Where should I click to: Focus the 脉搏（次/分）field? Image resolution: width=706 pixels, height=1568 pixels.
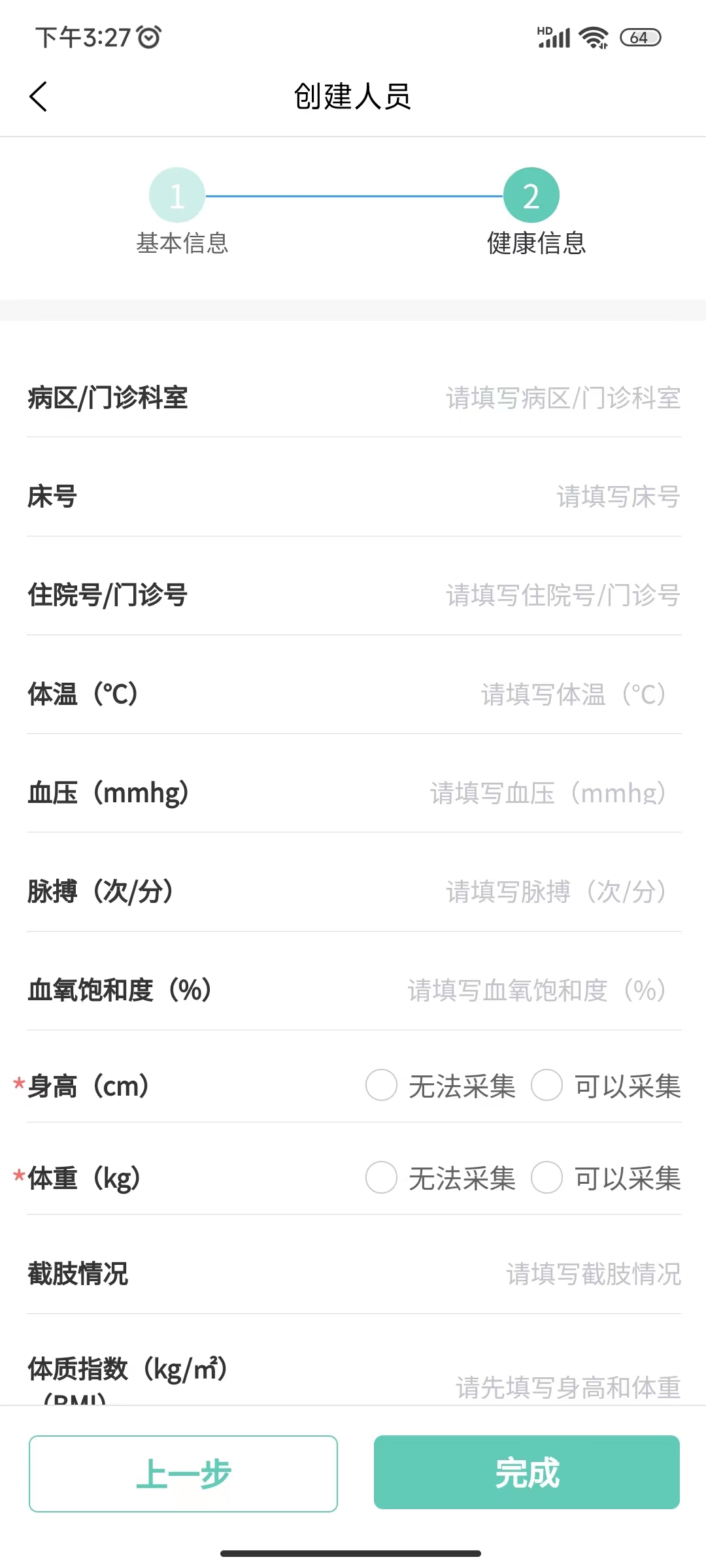pos(556,891)
